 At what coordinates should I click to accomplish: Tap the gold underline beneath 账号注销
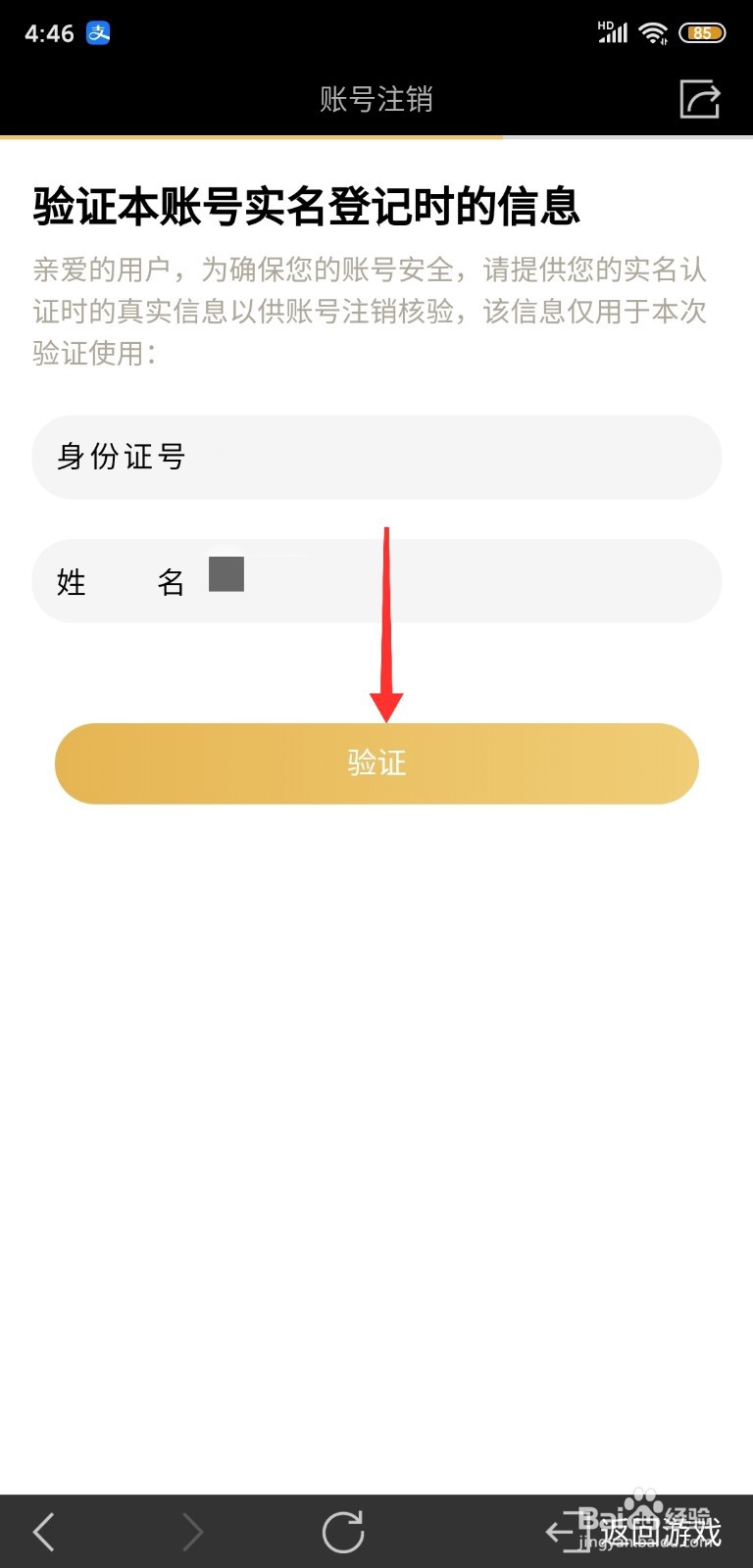(x=250, y=137)
